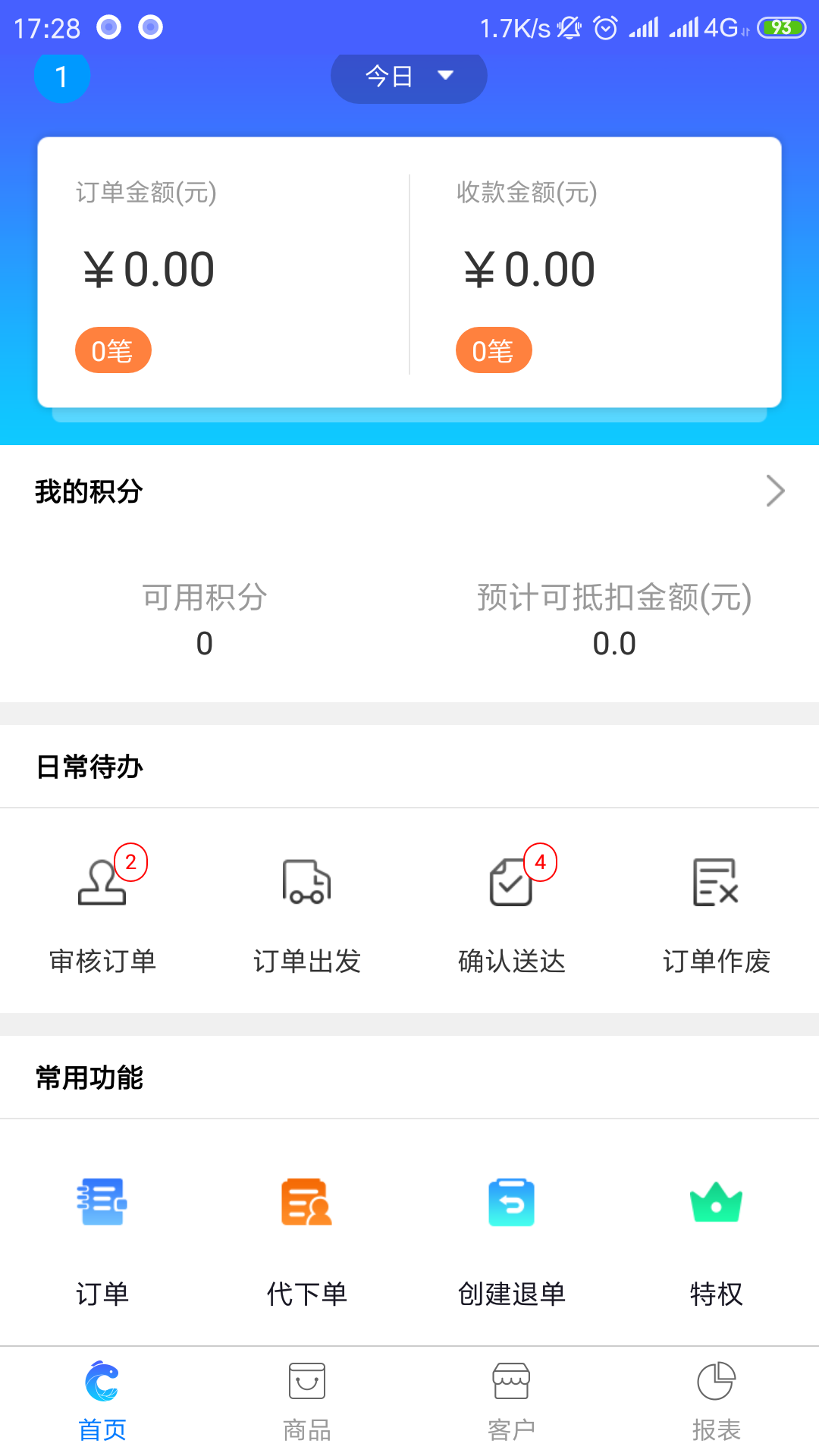819x1456 pixels.
Task: Click the blue circle badge showing 1
Action: [x=62, y=77]
